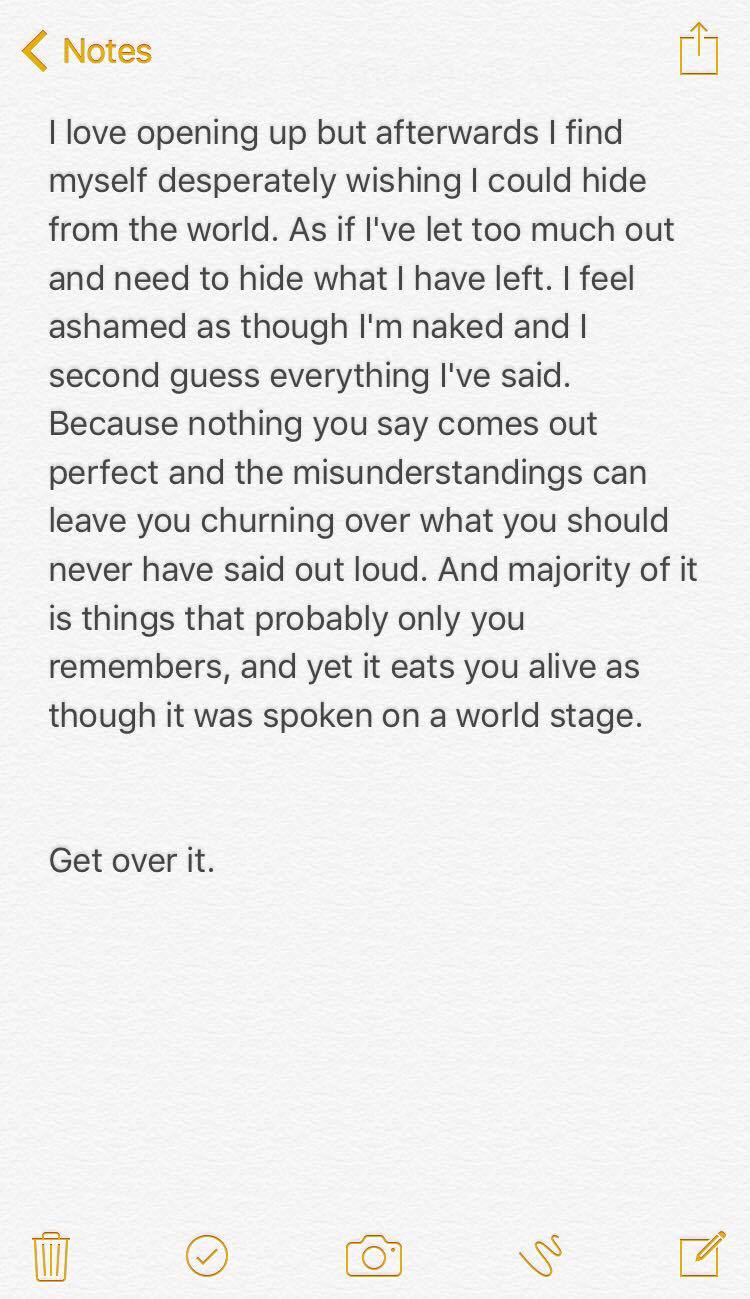Screen dimensions: 750x1299
Task: Compose a new note
Action: pos(701,1254)
